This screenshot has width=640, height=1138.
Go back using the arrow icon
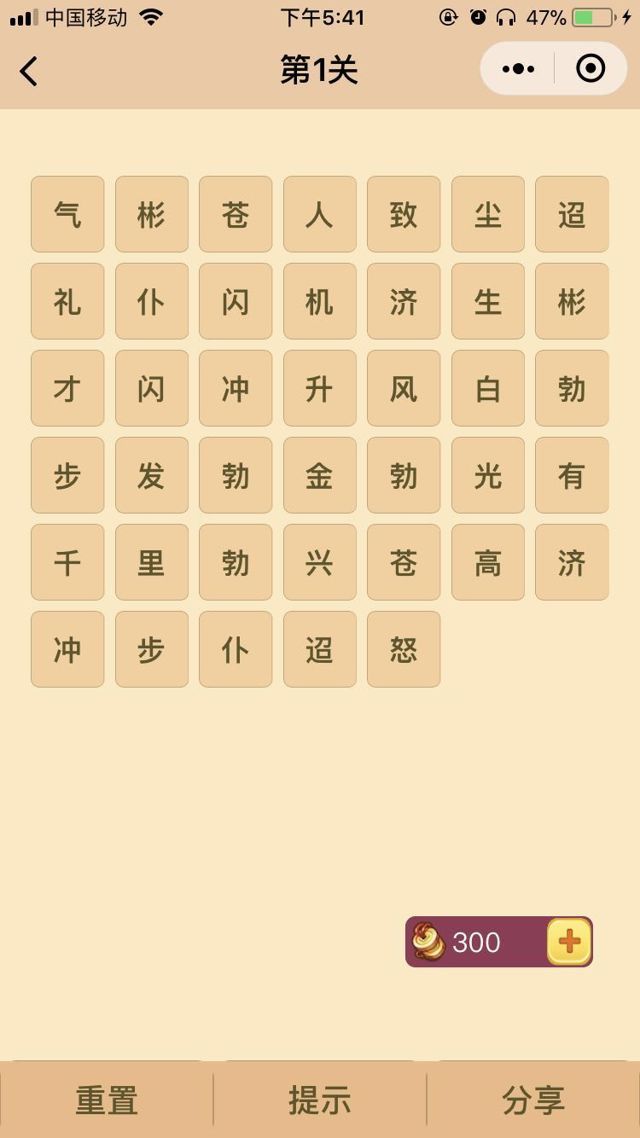[x=29, y=70]
